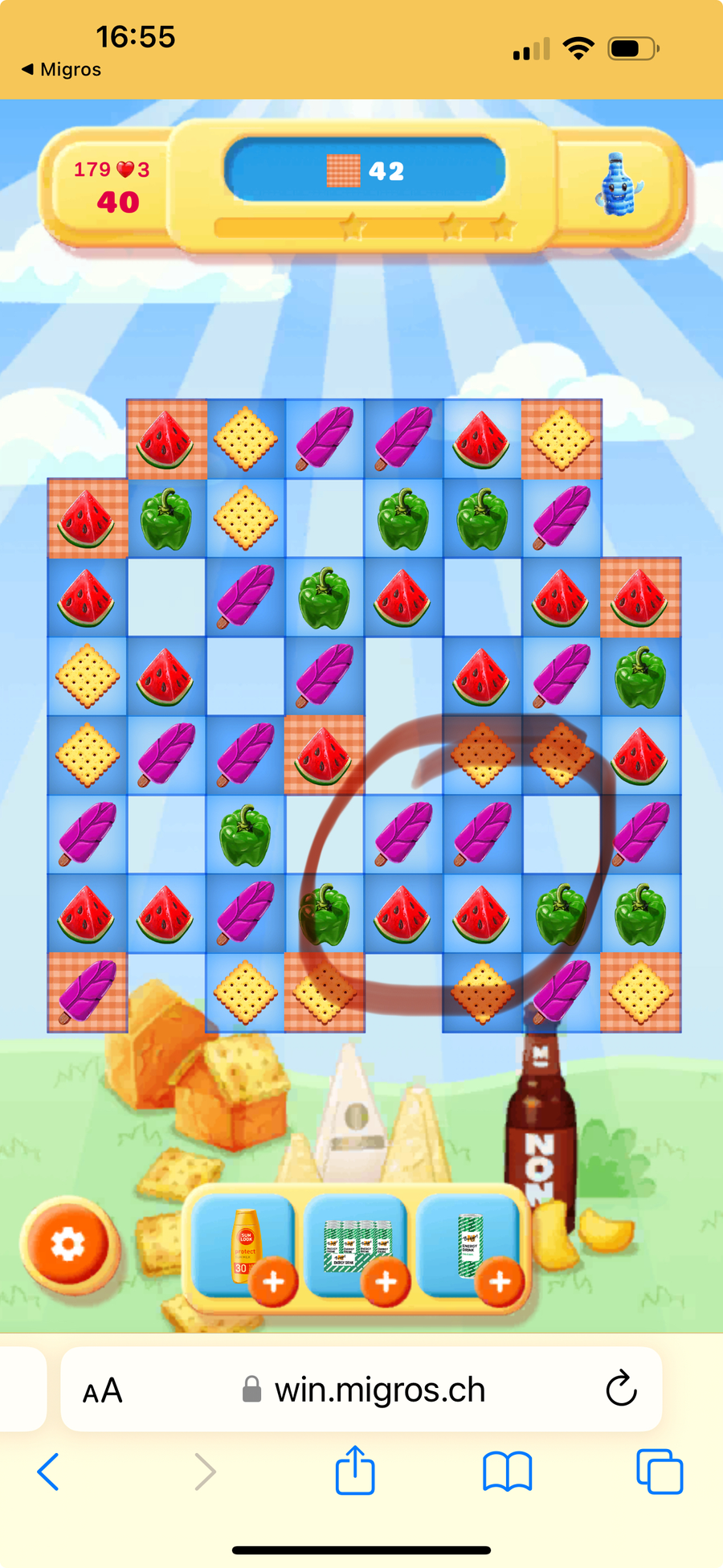Open Safari bookmarks
723x1568 pixels.
pos(507,1472)
